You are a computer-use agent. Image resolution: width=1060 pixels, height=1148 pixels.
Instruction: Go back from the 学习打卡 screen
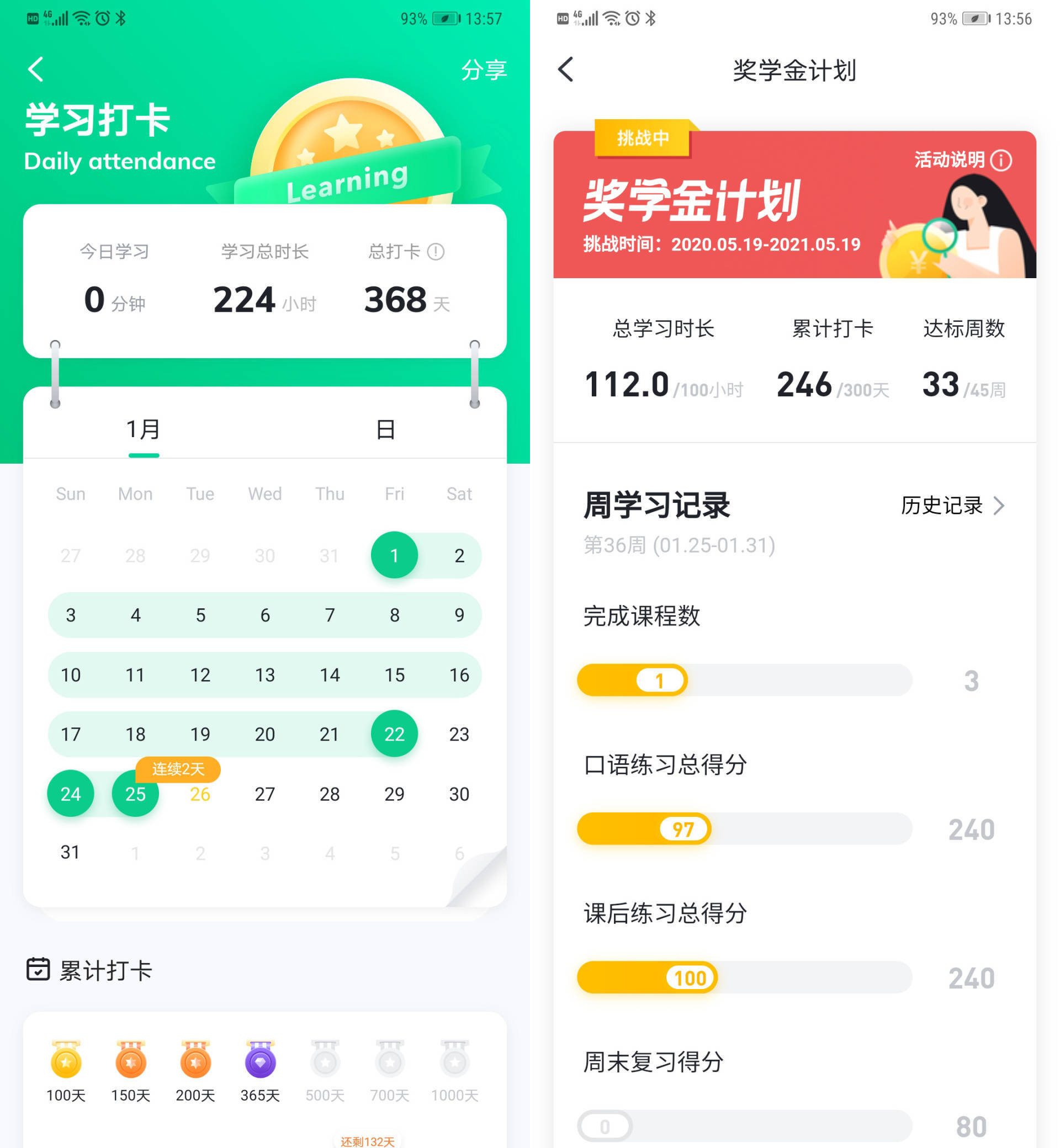click(x=35, y=70)
